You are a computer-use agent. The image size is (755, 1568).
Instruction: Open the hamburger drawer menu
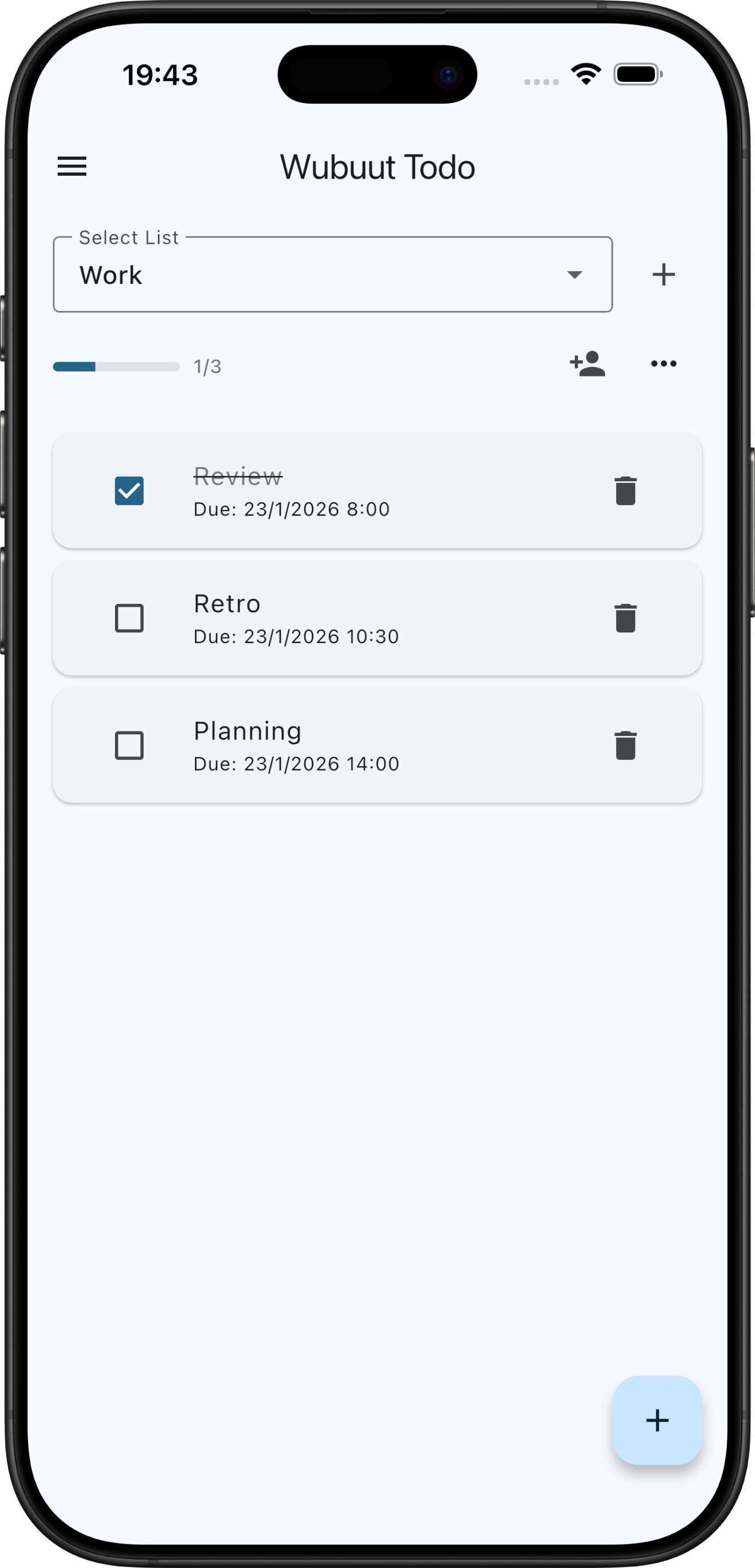[x=72, y=166]
